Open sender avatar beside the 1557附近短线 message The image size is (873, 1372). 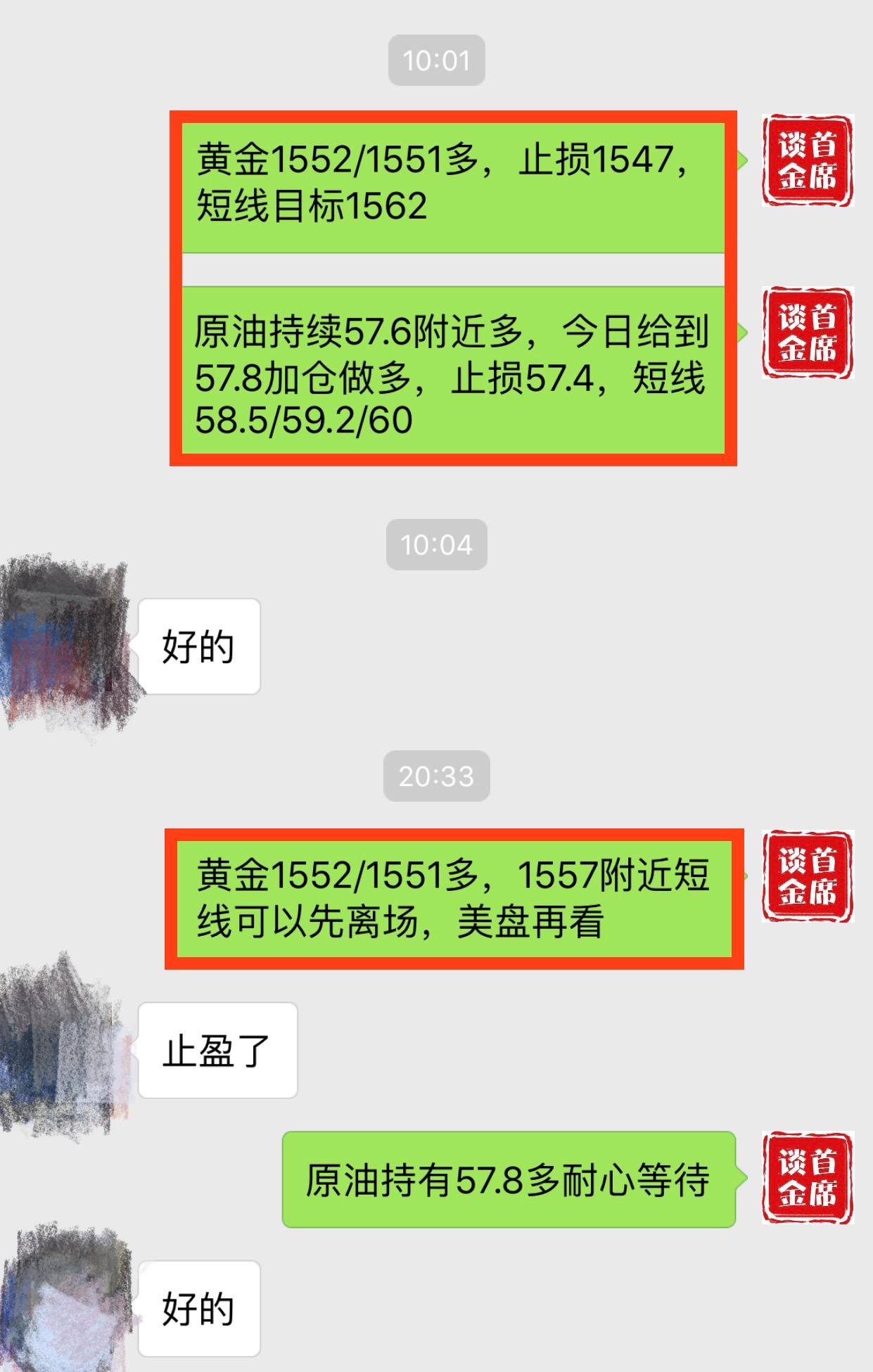pos(808,876)
